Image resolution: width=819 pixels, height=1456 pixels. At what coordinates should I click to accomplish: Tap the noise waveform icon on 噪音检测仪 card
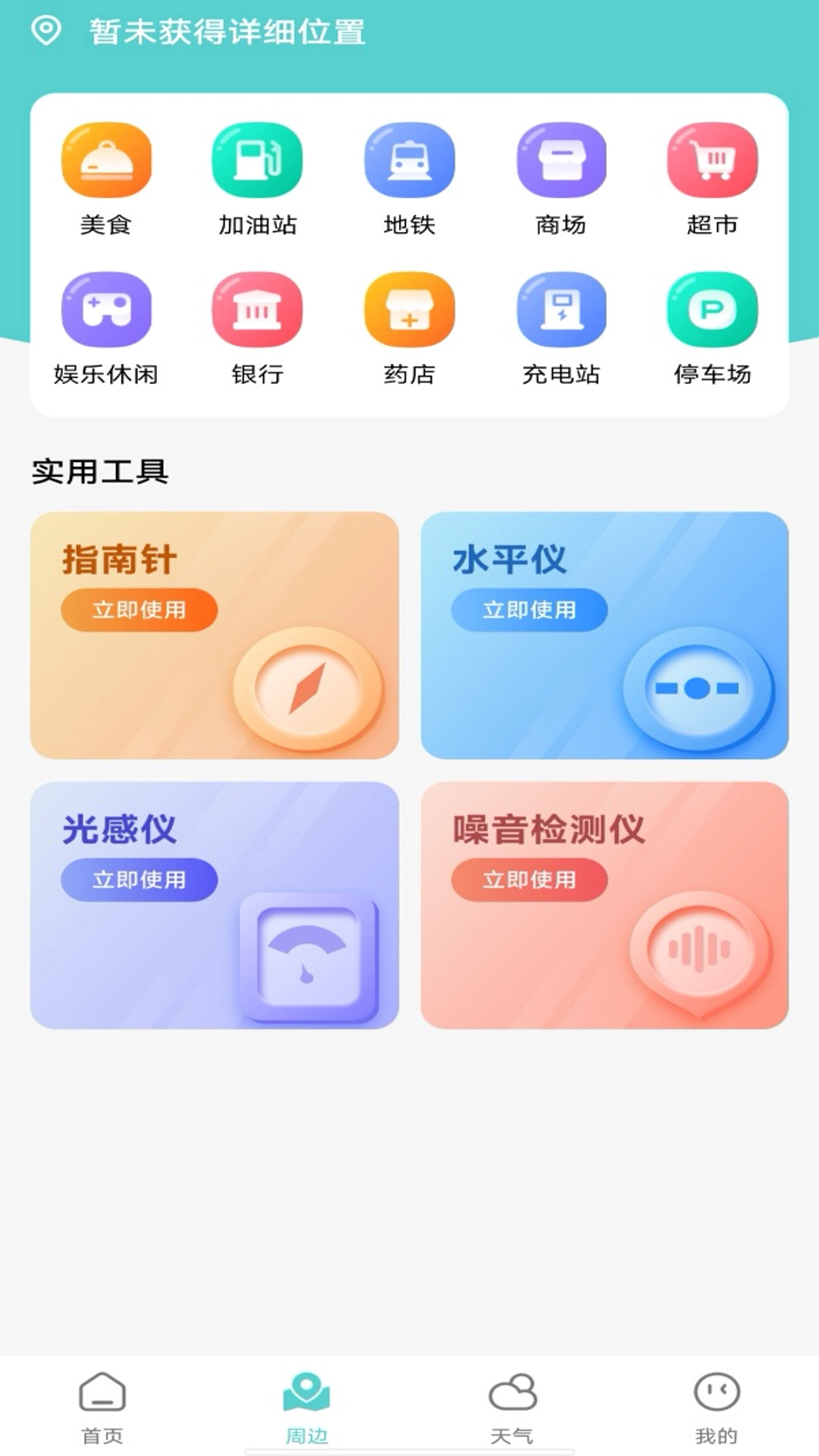[x=698, y=946]
